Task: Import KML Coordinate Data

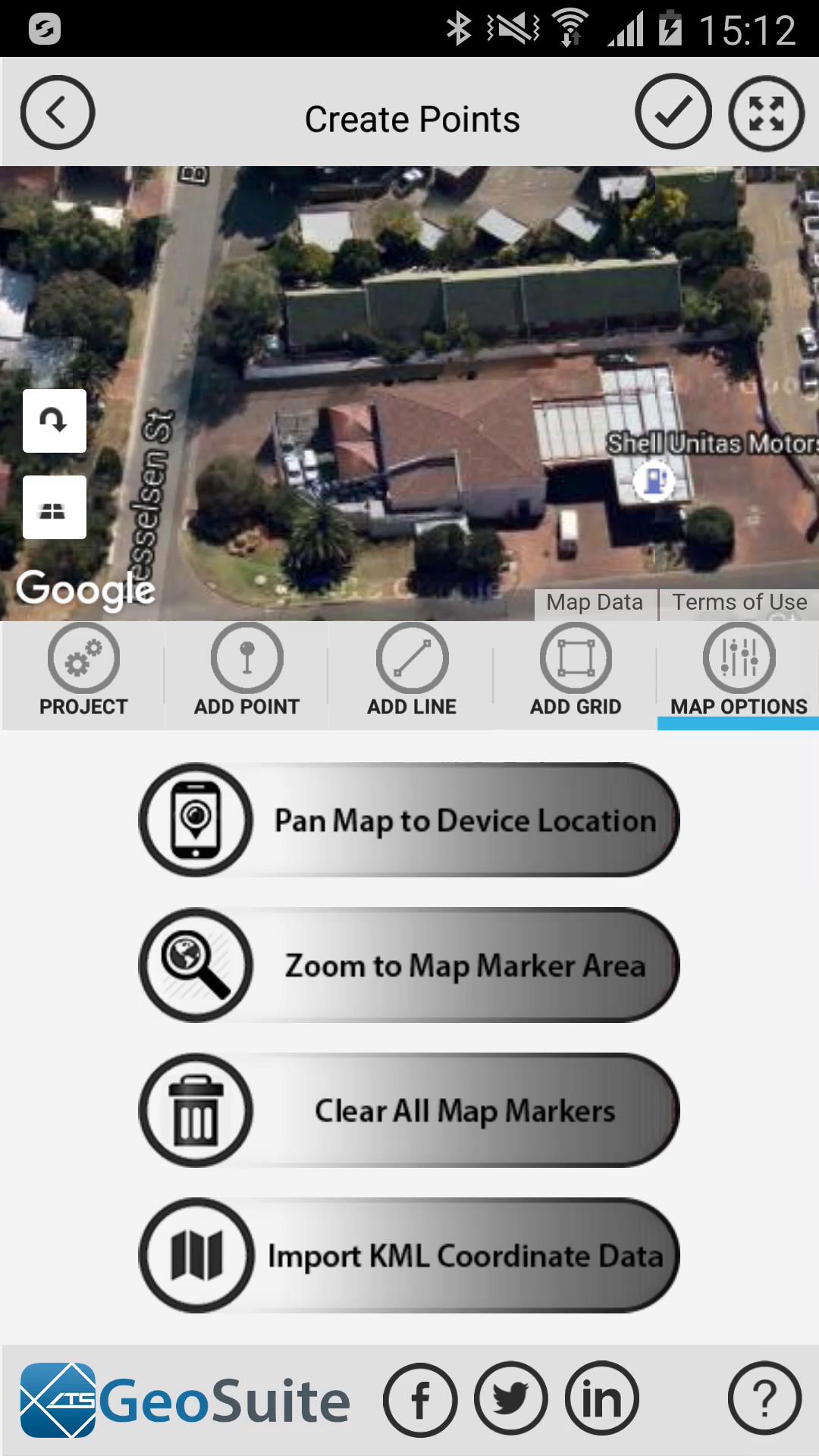Action: click(409, 1255)
